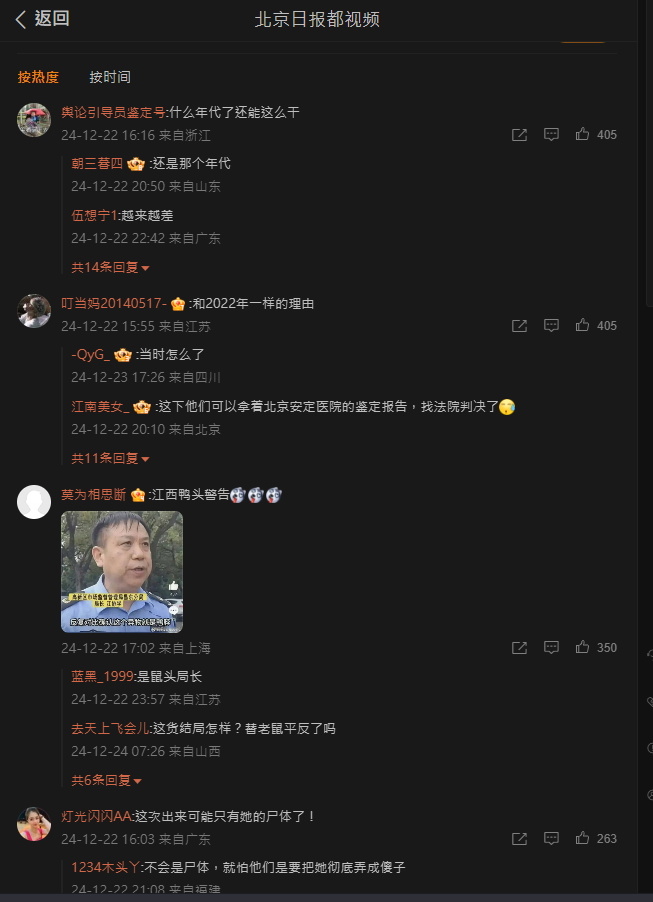The height and width of the screenshot is (902, 653).
Task: Reply to the comment by 叮当妈20140517-
Action: (x=551, y=326)
